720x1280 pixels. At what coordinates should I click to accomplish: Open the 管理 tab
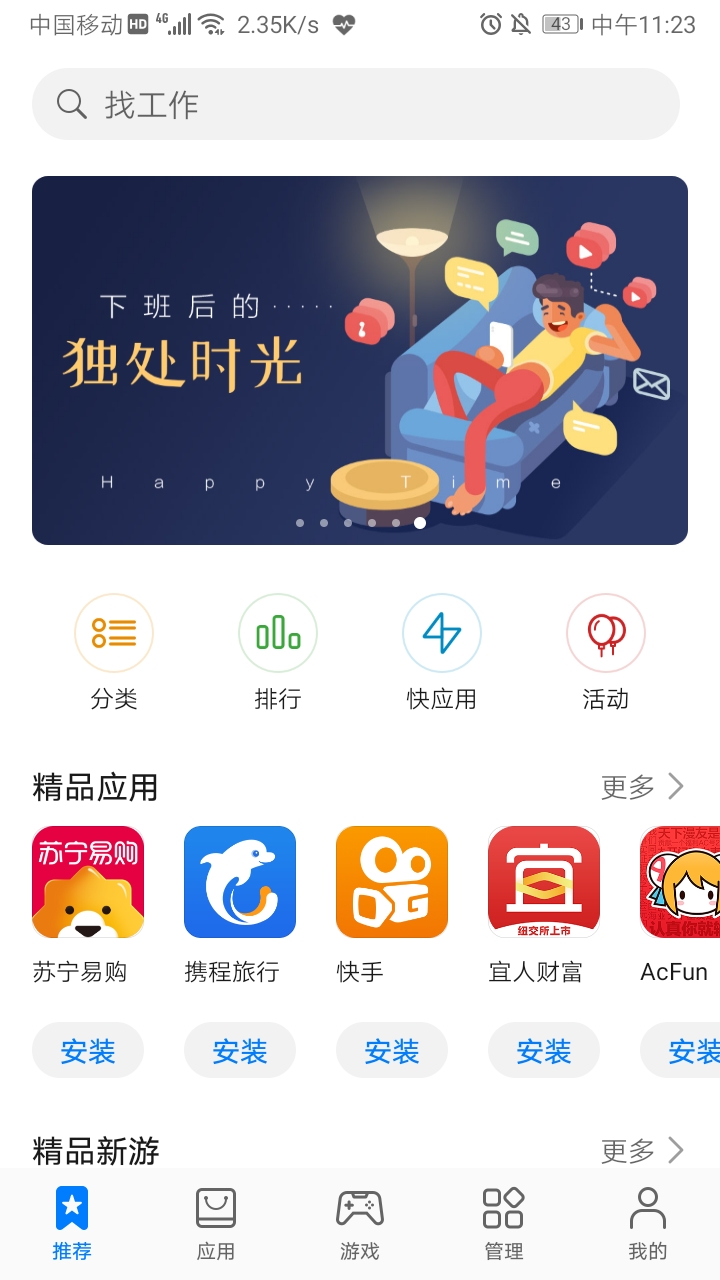point(503,1220)
